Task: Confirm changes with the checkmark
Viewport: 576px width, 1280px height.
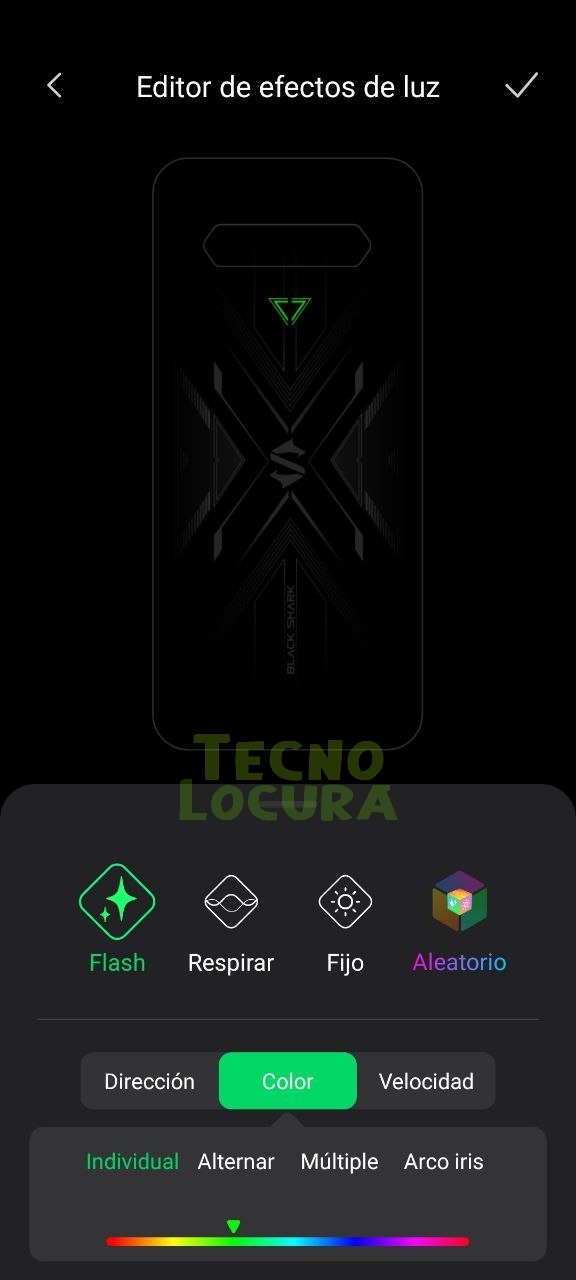Action: (521, 86)
